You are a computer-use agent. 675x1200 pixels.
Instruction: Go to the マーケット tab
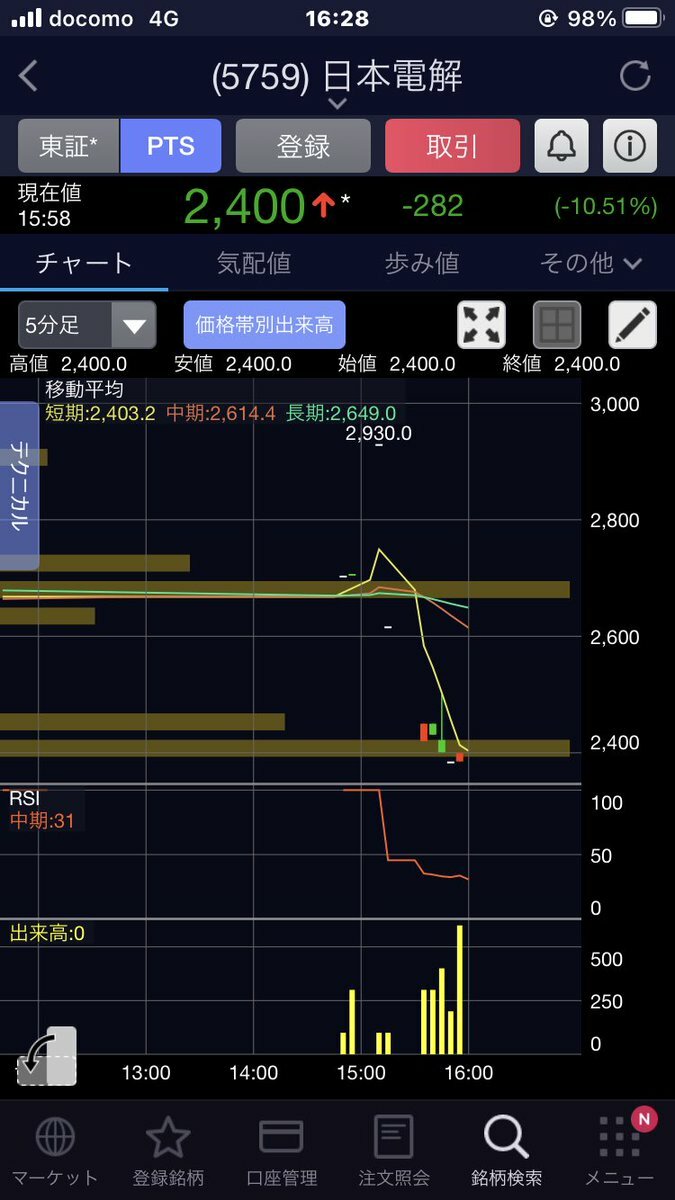54,1150
